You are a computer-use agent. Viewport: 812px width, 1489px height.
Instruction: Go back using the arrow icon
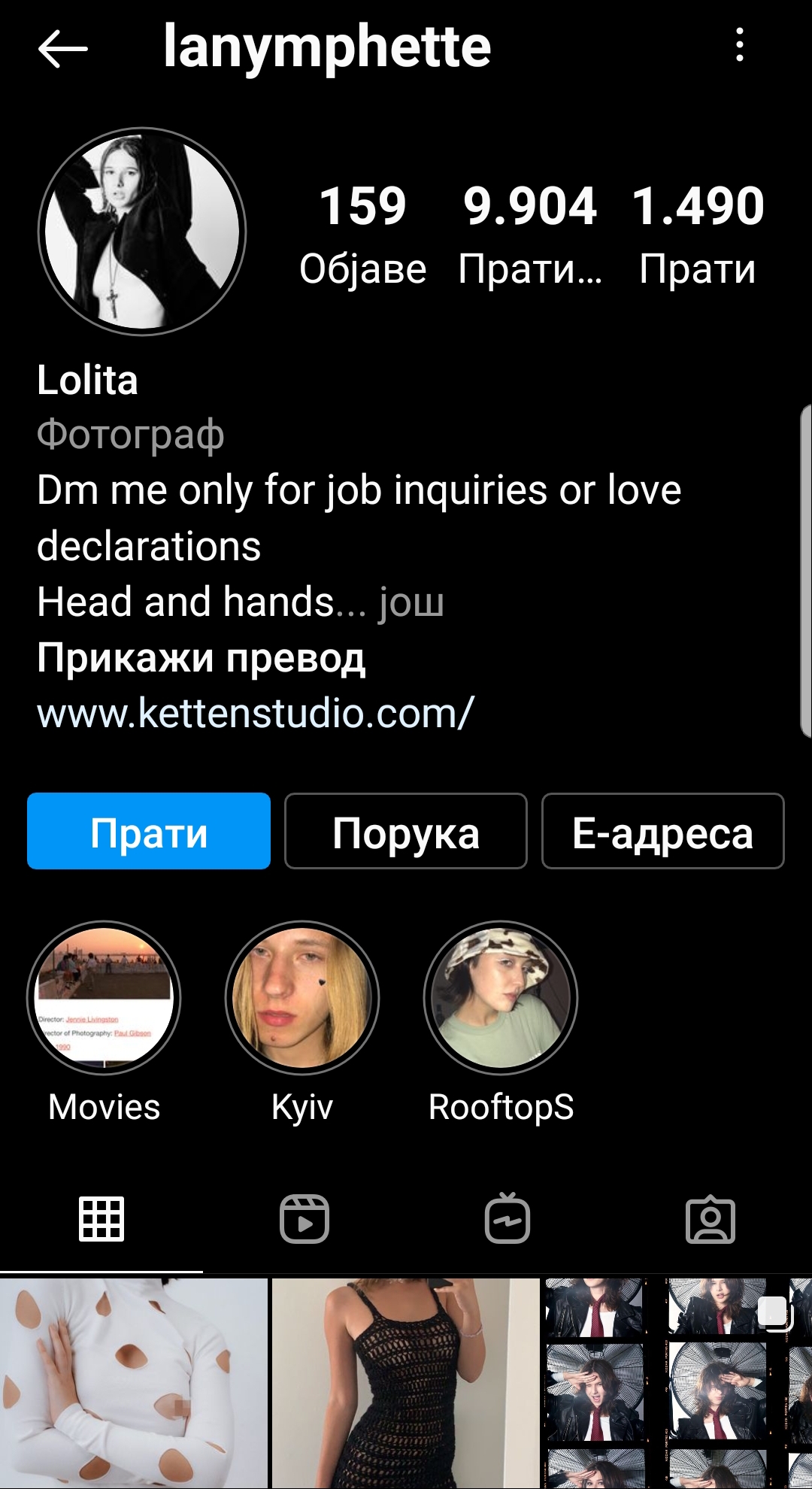pos(63,49)
